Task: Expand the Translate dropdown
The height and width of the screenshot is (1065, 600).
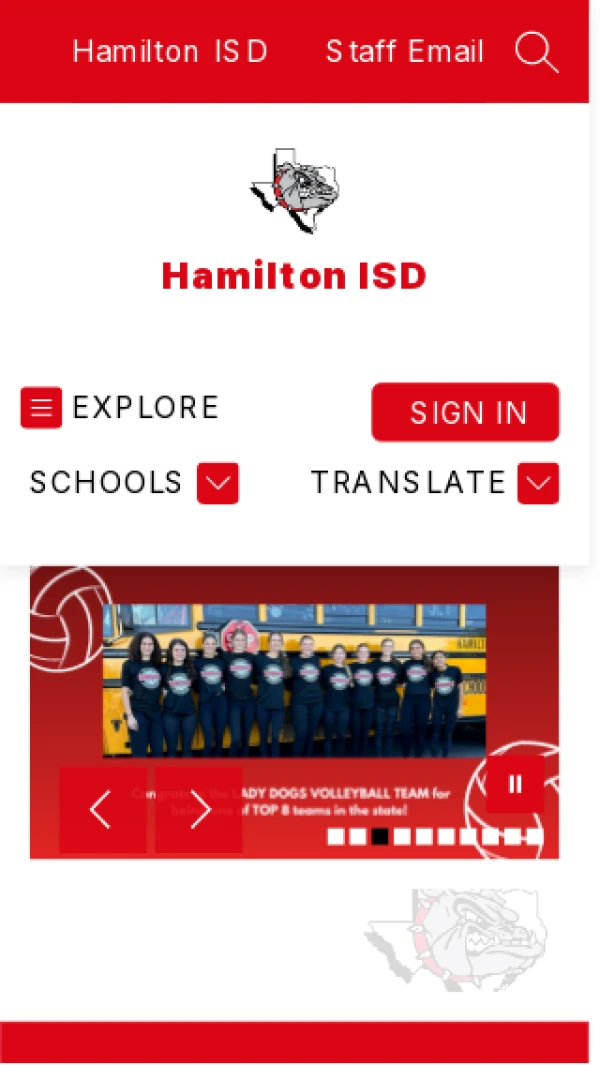Action: click(538, 483)
